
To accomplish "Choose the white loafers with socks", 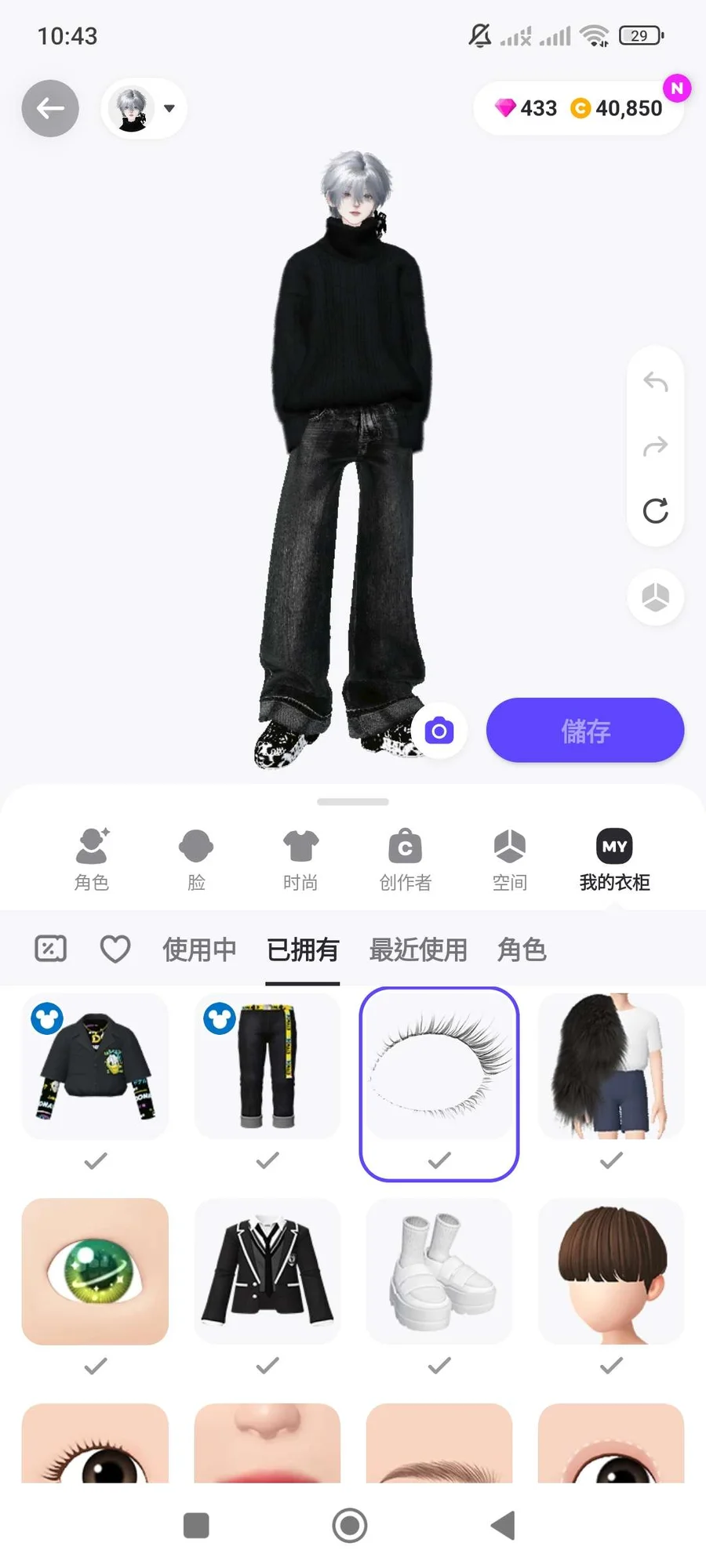I will [439, 1271].
